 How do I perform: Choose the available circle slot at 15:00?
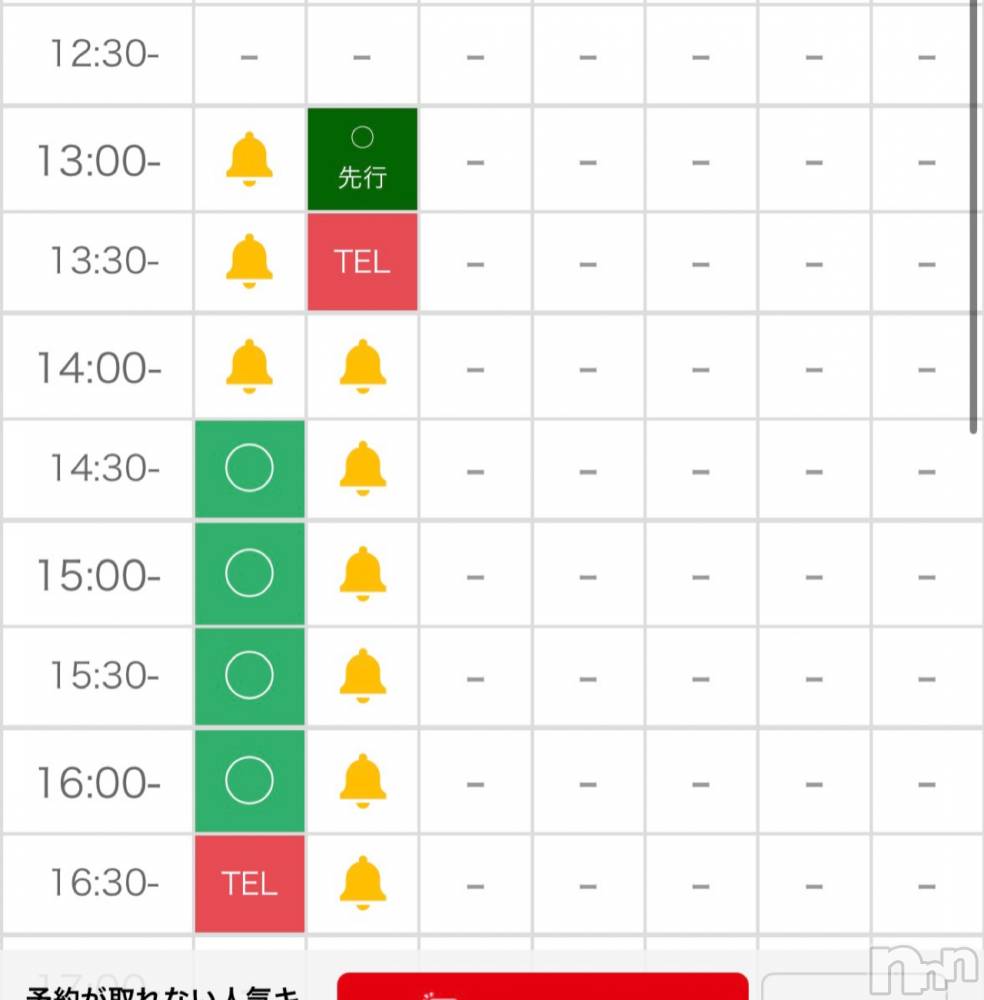tap(249, 574)
